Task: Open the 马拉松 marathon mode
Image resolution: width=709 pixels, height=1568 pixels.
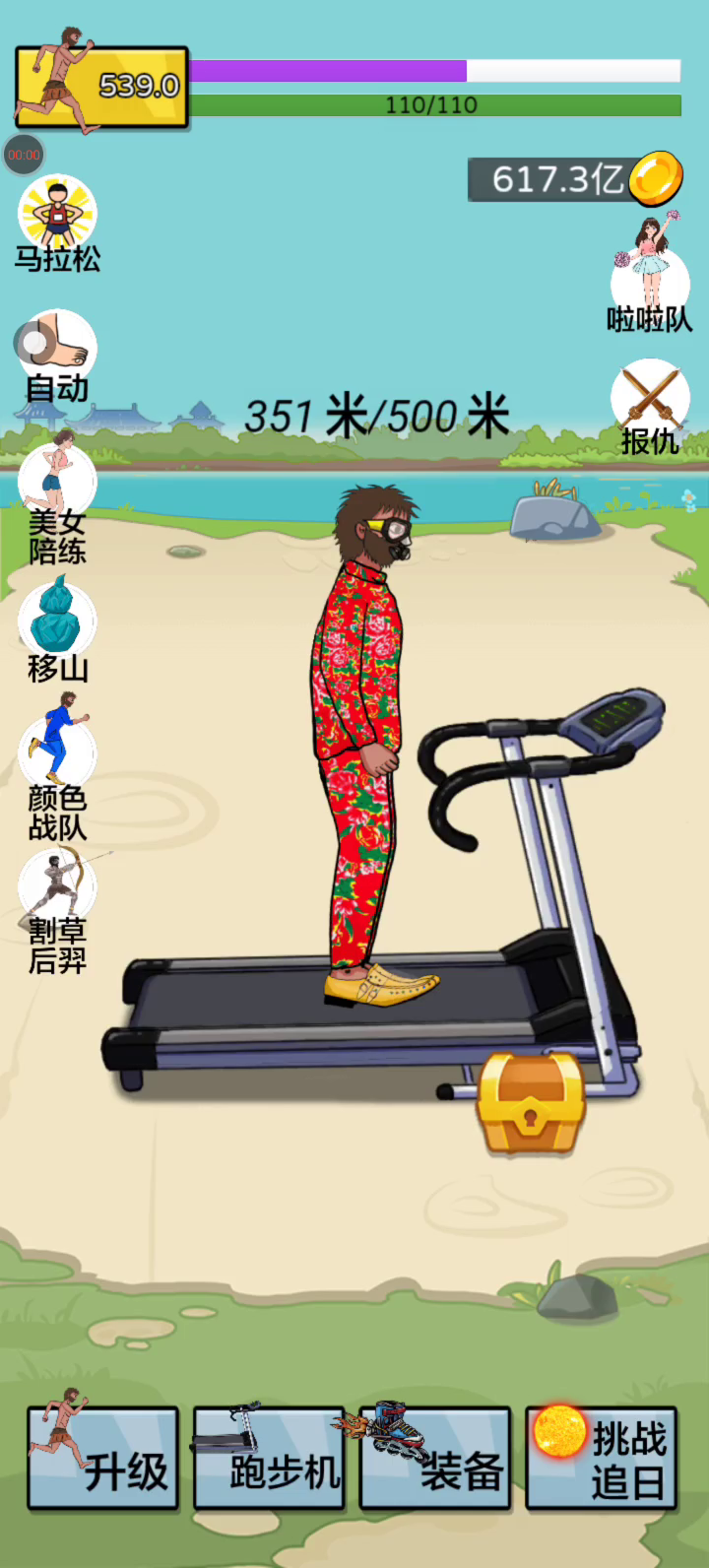Action: [57, 223]
